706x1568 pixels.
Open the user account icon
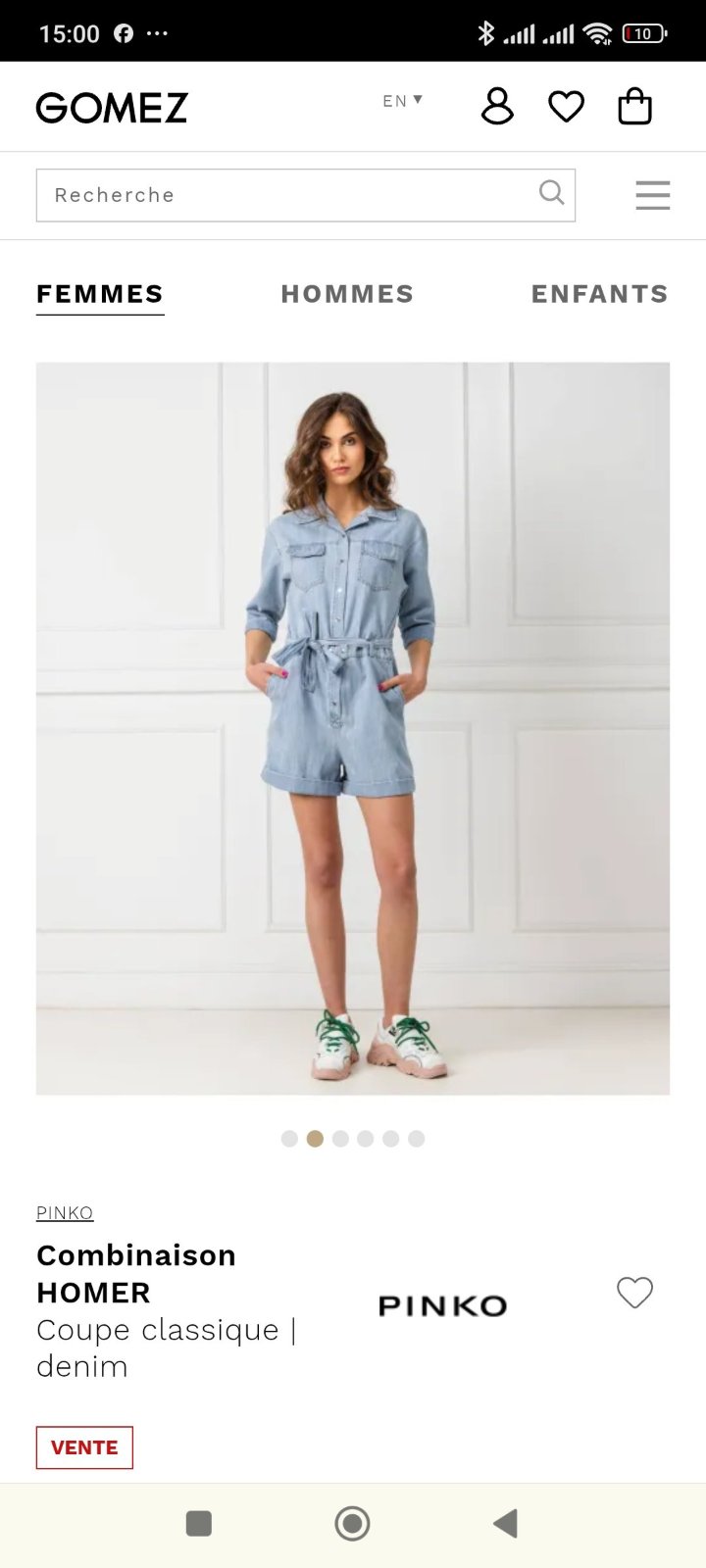click(497, 106)
